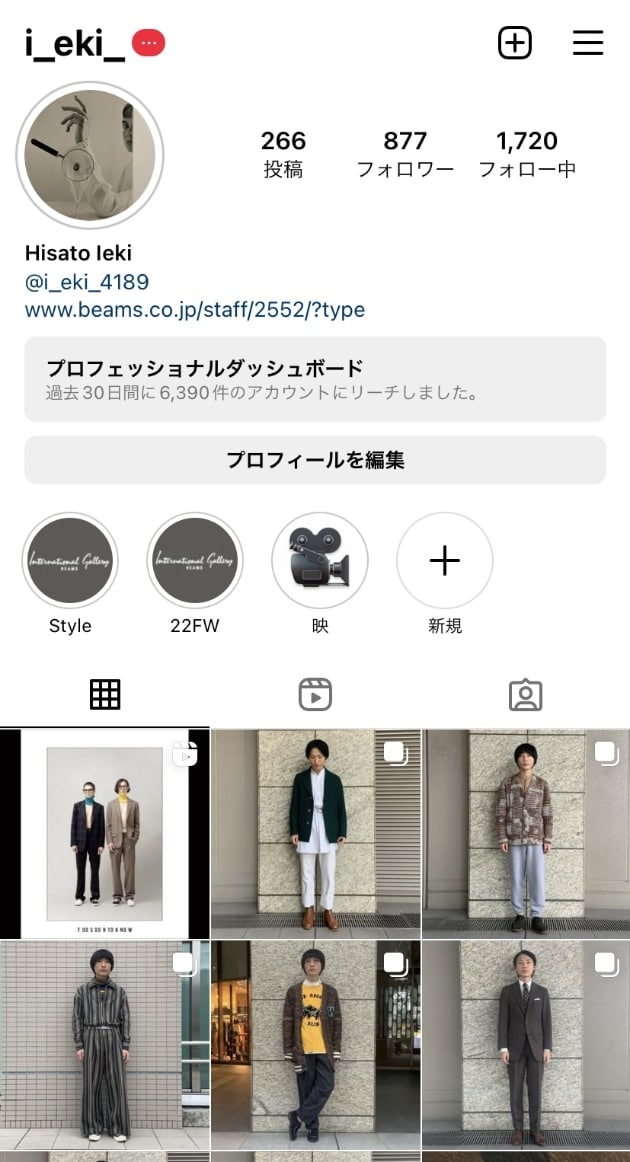The height and width of the screenshot is (1162, 630).
Task: Open the 22FW story highlight
Action: pos(195,561)
